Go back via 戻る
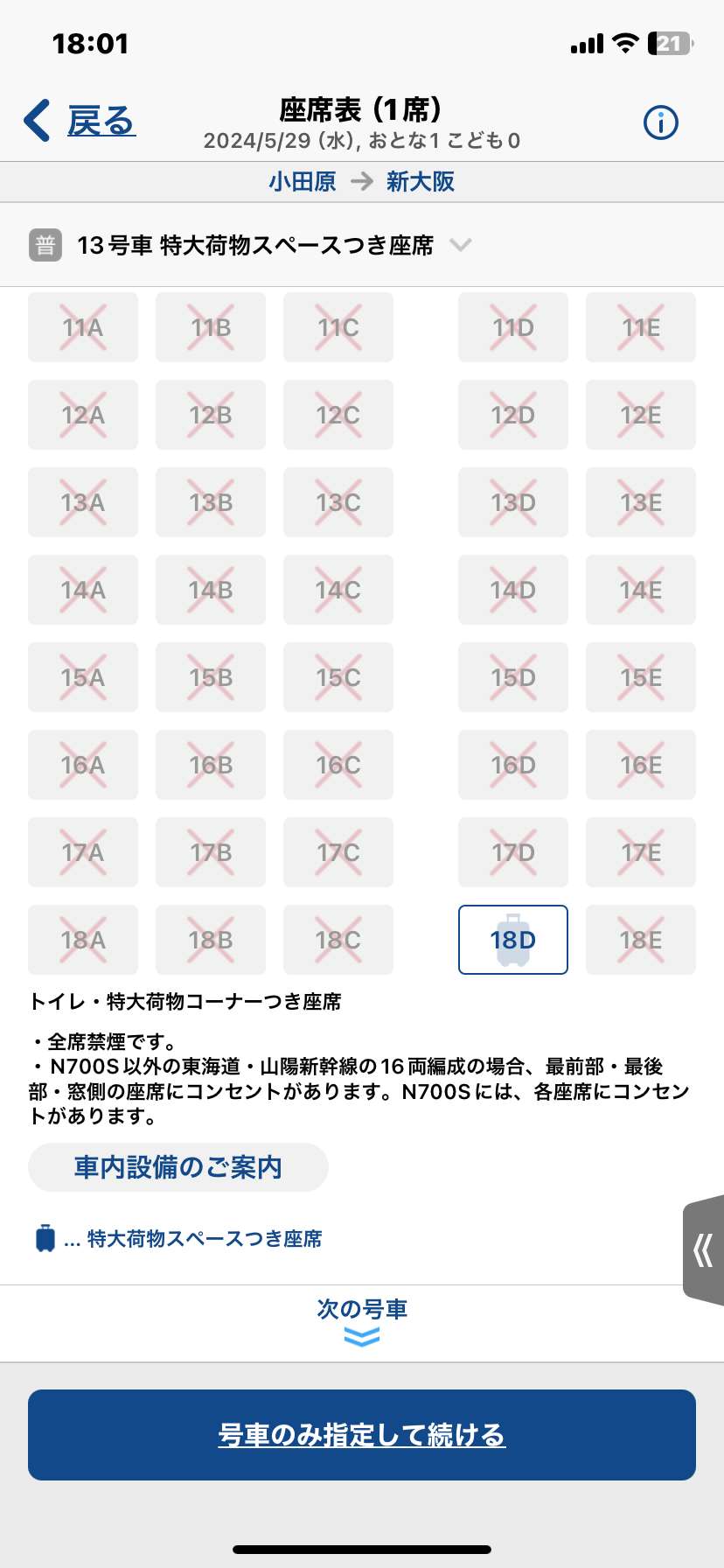The image size is (724, 1568). coord(80,121)
